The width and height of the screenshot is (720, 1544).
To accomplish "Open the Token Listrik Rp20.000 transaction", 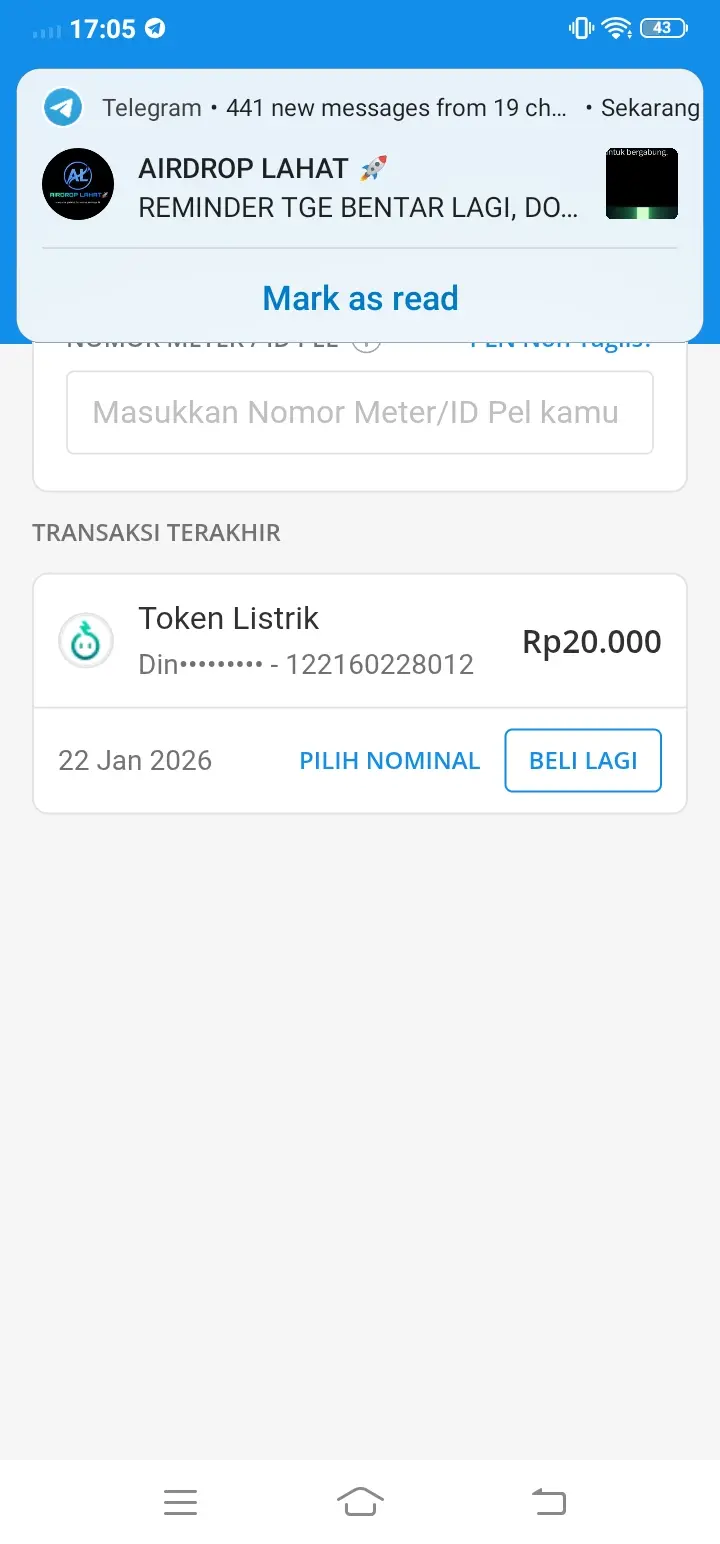I will click(359, 641).
